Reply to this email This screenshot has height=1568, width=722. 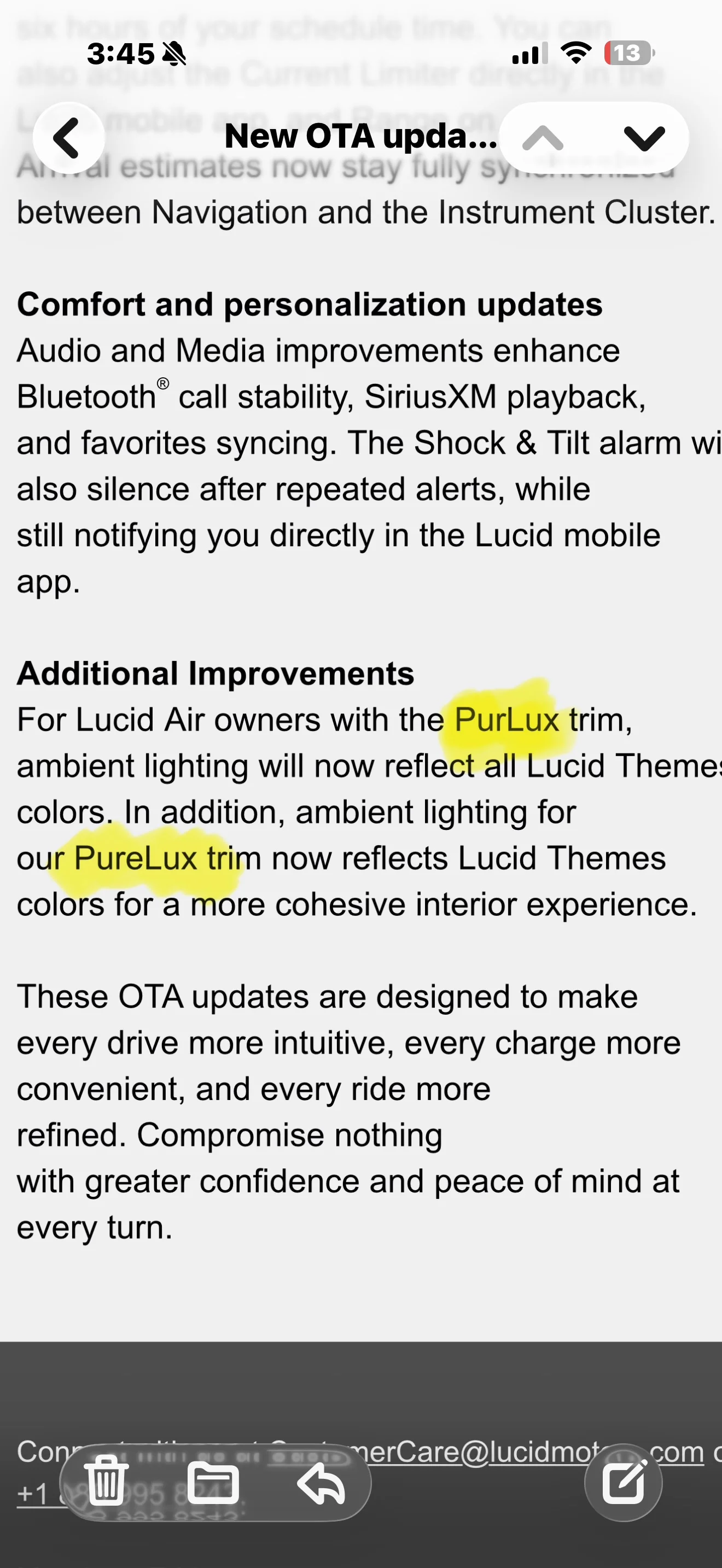(x=321, y=1482)
